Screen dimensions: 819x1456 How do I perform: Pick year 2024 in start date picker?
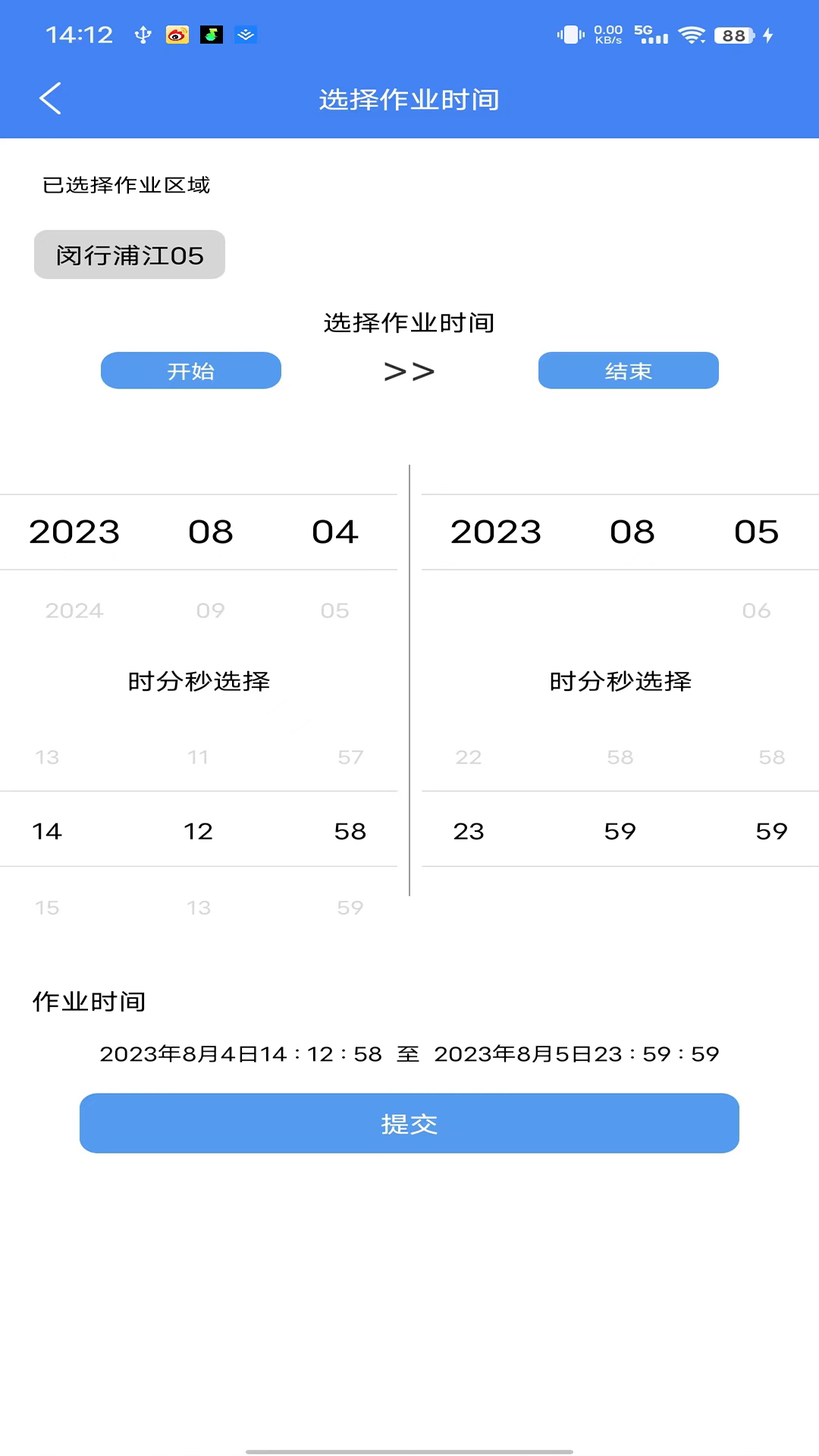click(74, 610)
